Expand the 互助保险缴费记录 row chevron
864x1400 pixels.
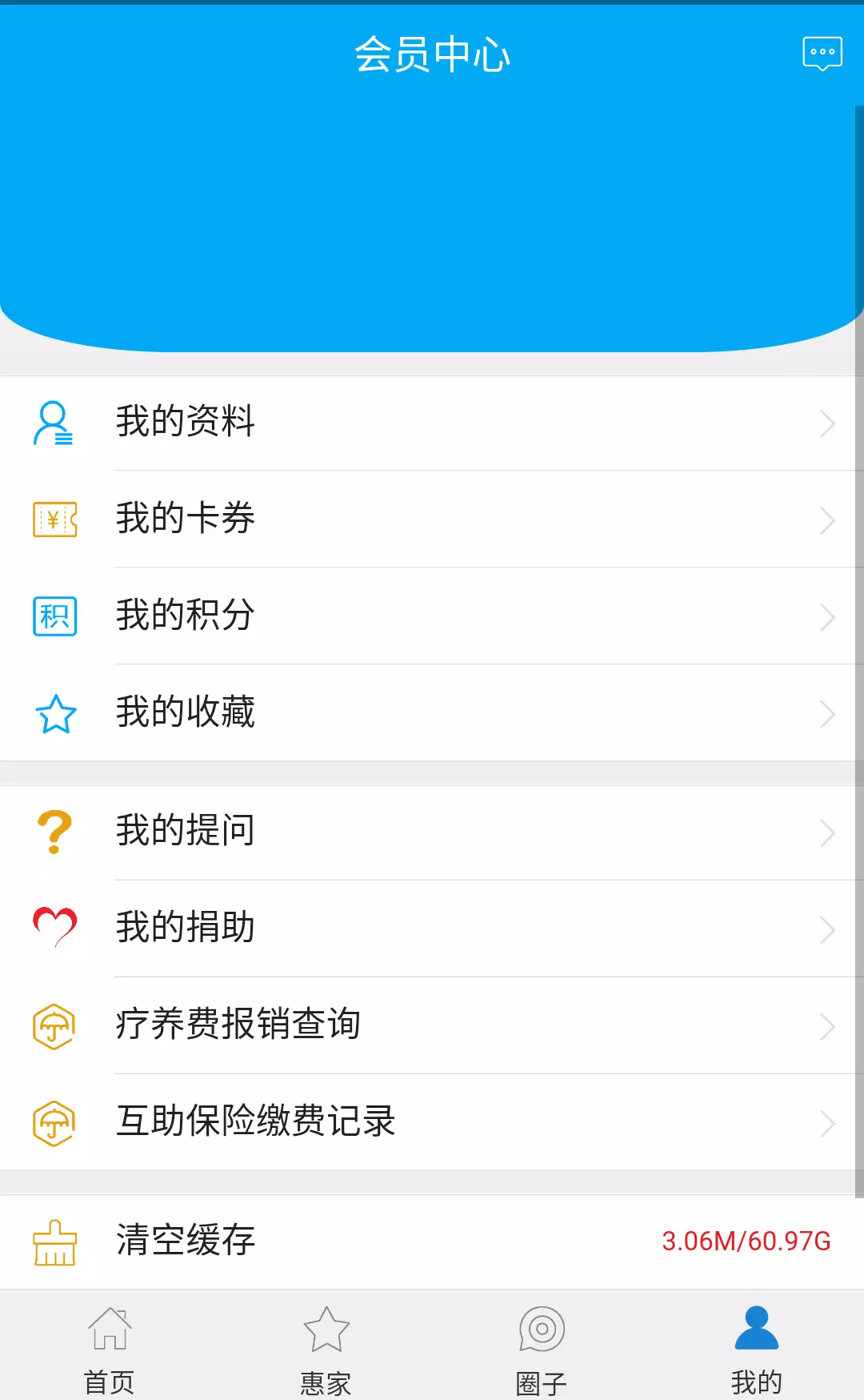[828, 1123]
